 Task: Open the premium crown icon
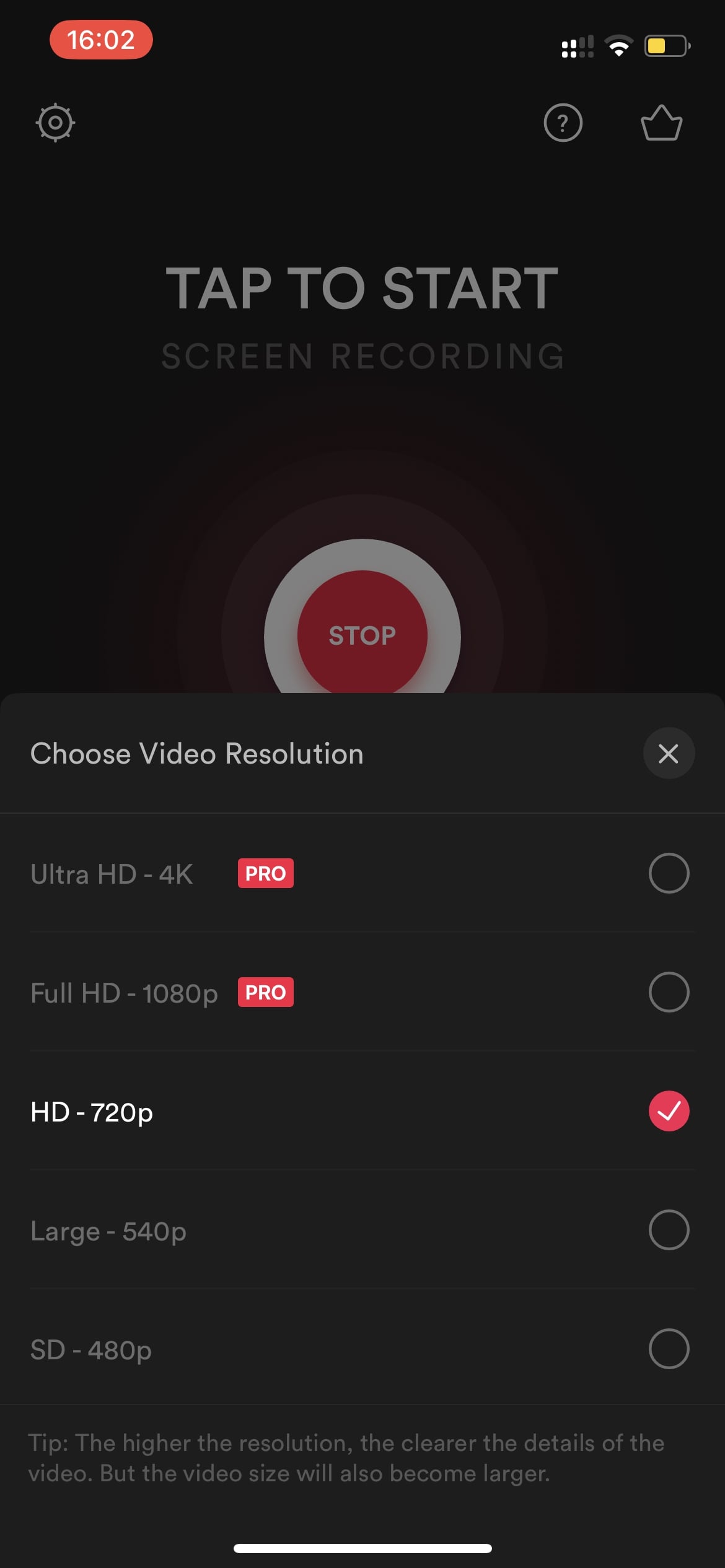pos(661,123)
